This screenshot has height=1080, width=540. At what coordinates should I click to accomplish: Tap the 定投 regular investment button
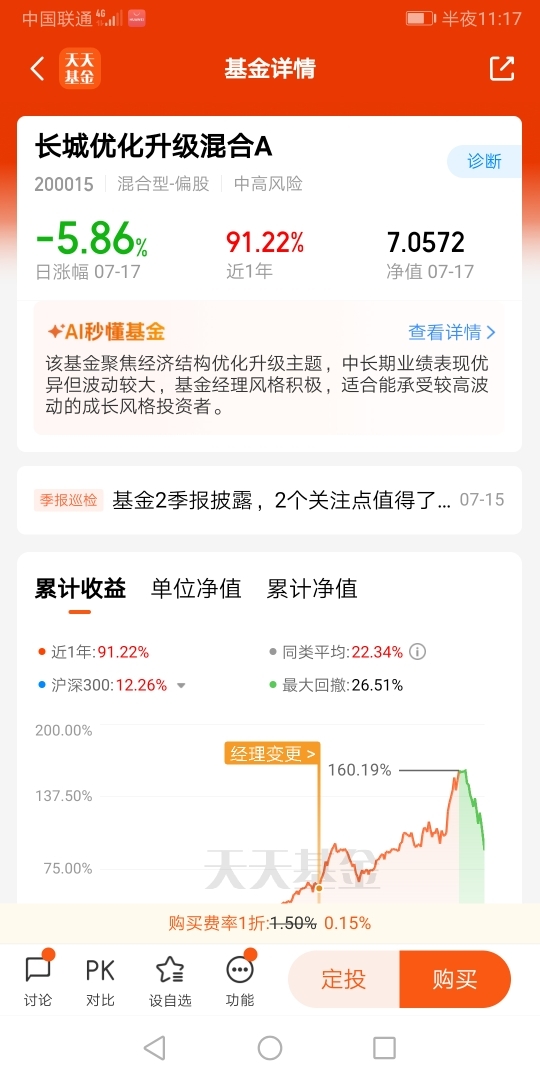point(344,979)
